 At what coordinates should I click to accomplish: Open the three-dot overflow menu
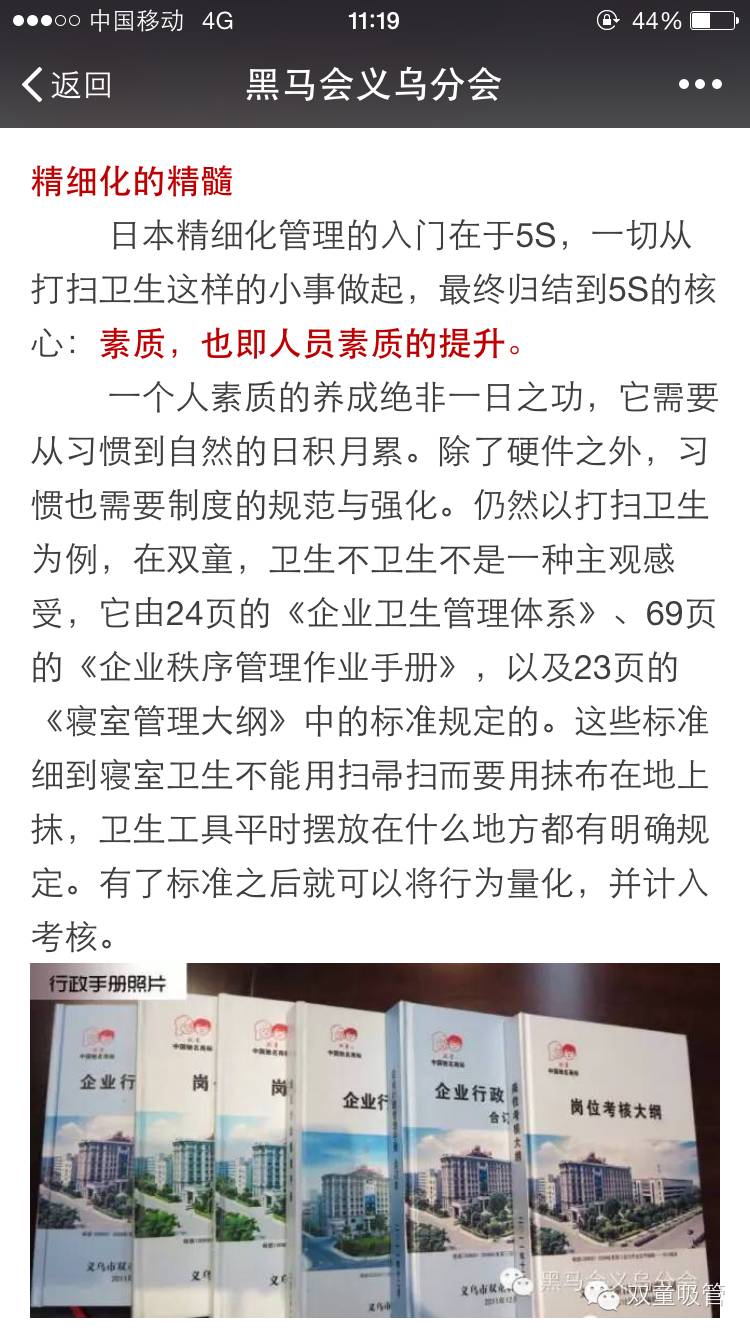(x=699, y=85)
